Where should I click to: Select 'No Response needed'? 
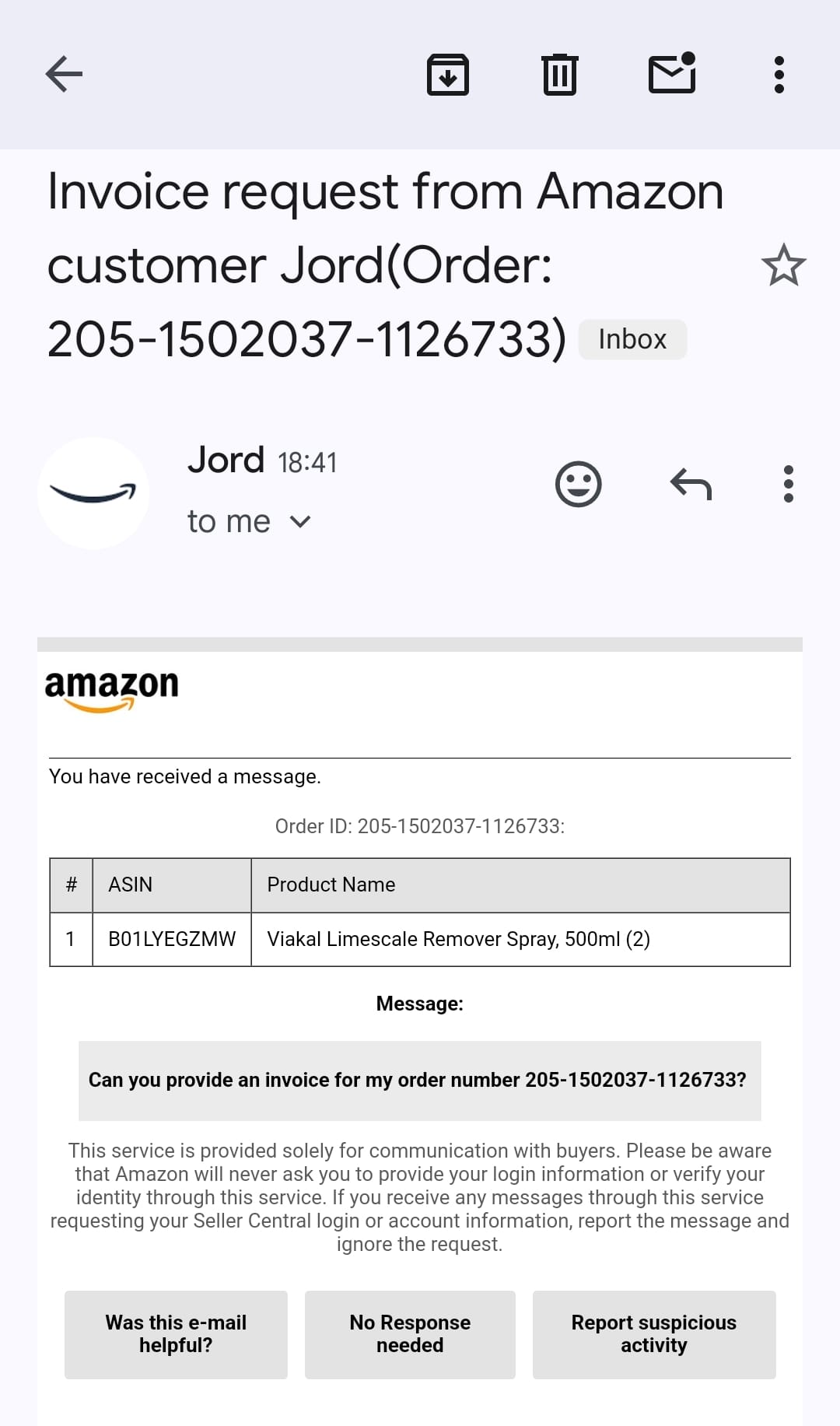click(410, 1334)
